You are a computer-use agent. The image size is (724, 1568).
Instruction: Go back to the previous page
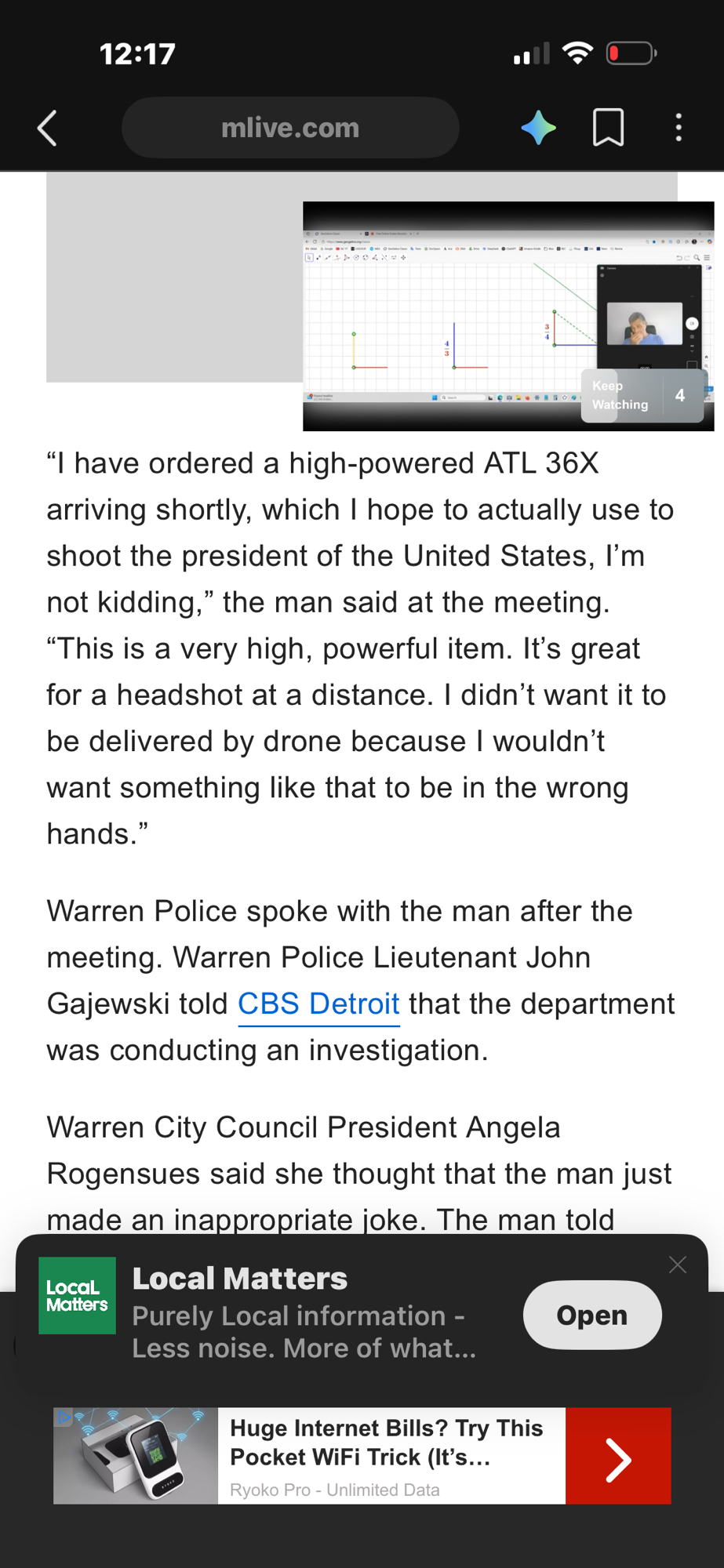coord(48,128)
